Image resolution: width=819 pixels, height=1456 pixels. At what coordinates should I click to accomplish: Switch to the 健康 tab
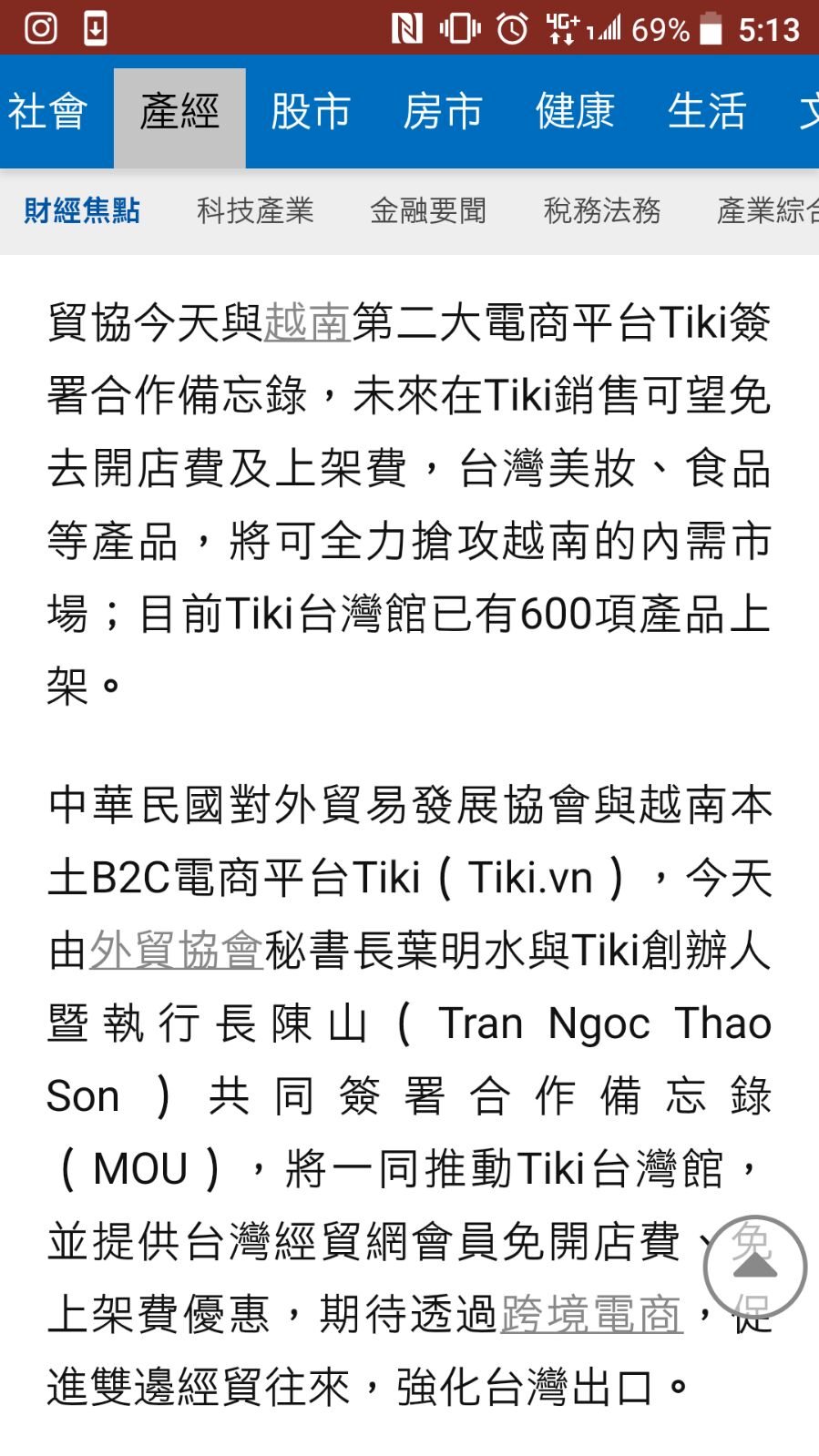point(575,112)
